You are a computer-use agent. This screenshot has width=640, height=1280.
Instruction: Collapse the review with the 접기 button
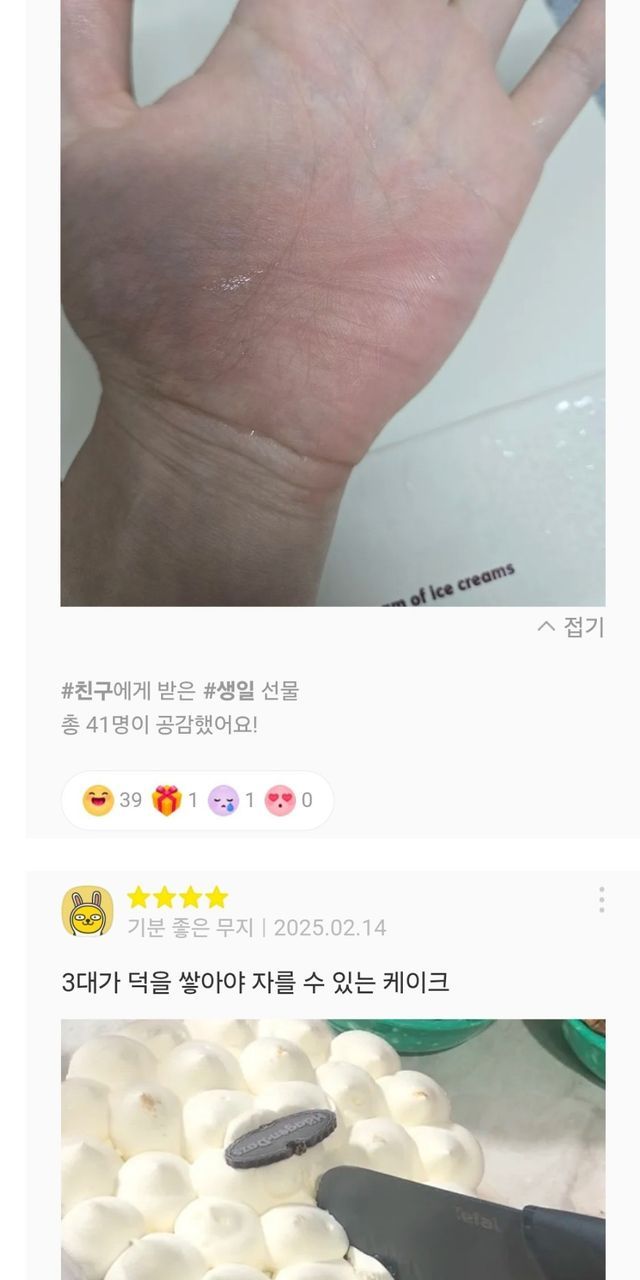tap(571, 628)
